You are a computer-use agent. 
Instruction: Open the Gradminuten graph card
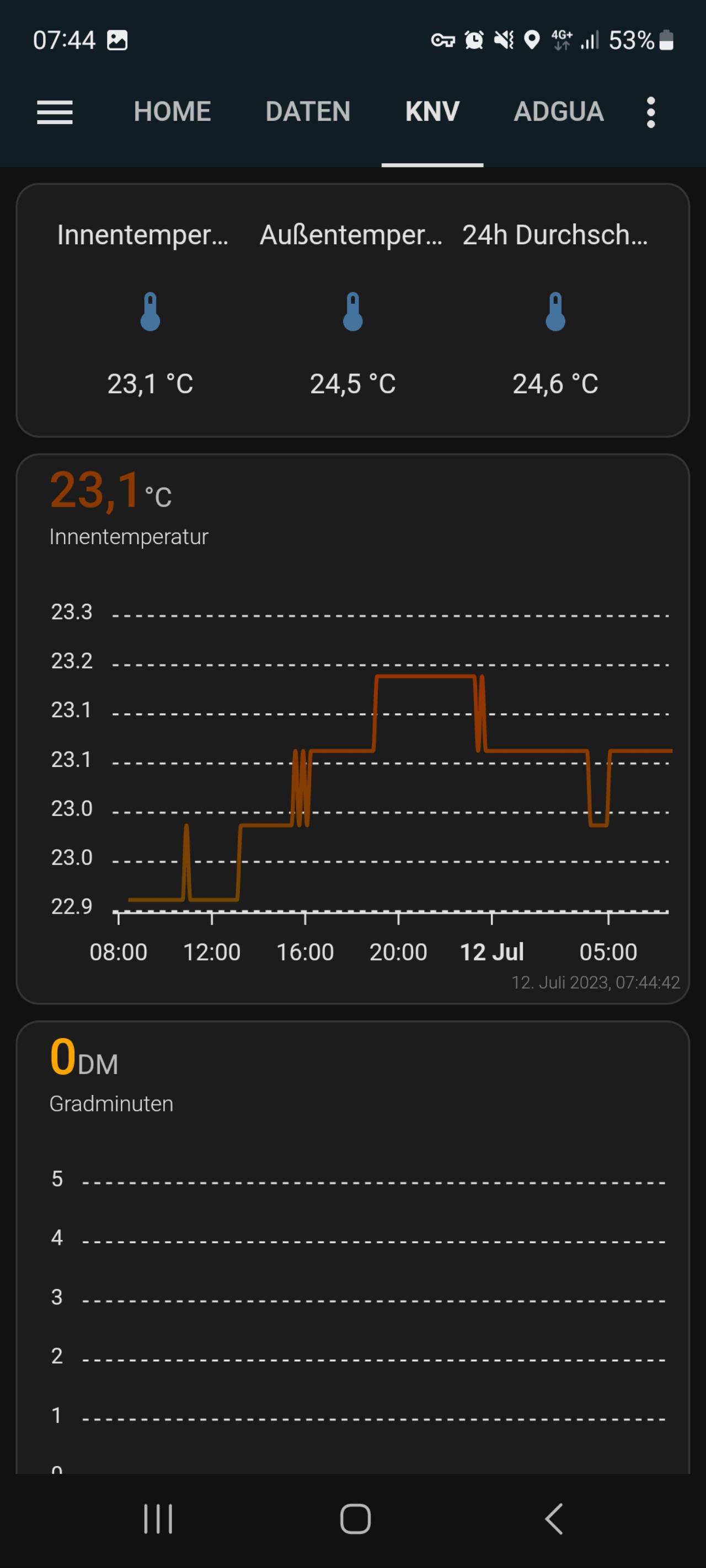(352, 1248)
